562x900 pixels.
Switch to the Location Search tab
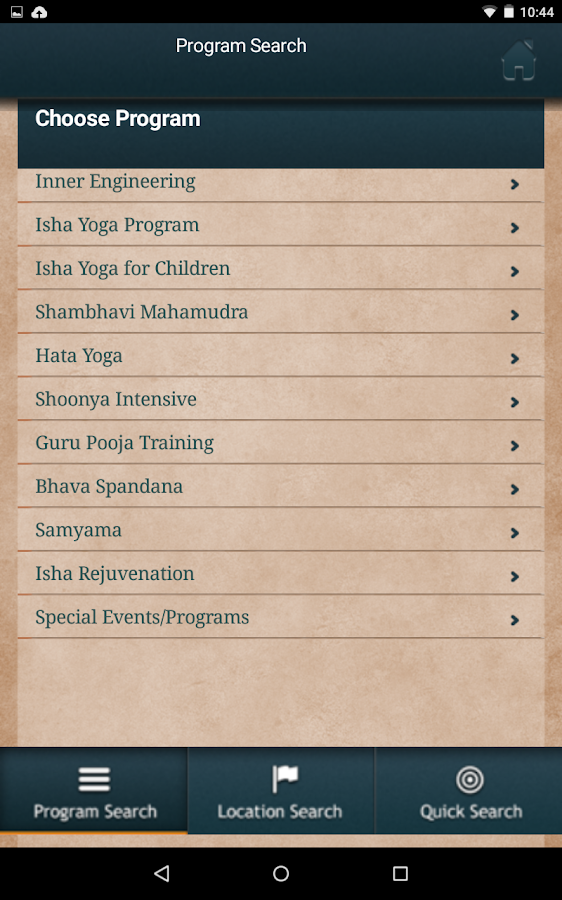[281, 791]
